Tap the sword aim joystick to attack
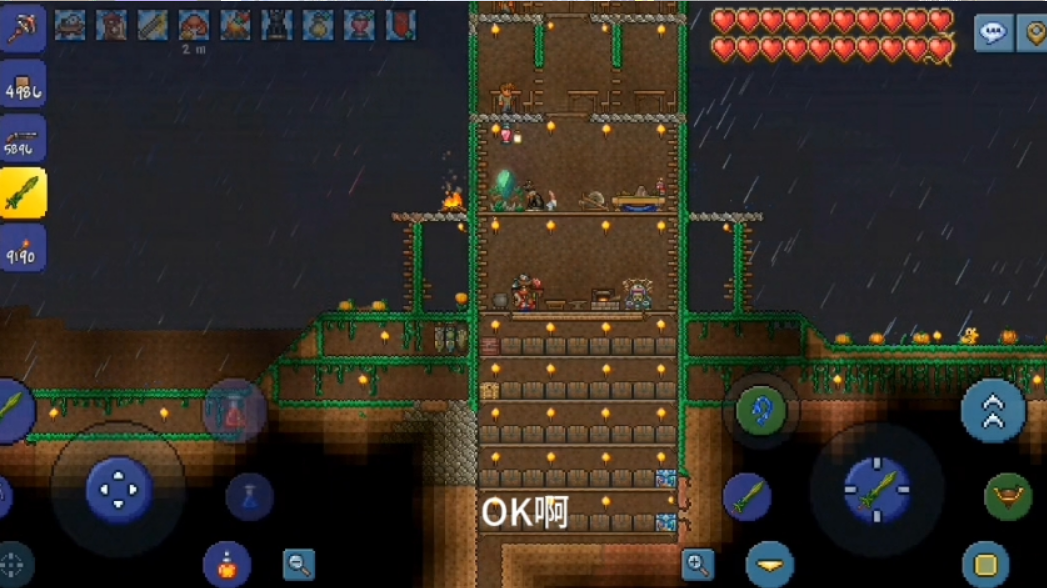 point(877,489)
